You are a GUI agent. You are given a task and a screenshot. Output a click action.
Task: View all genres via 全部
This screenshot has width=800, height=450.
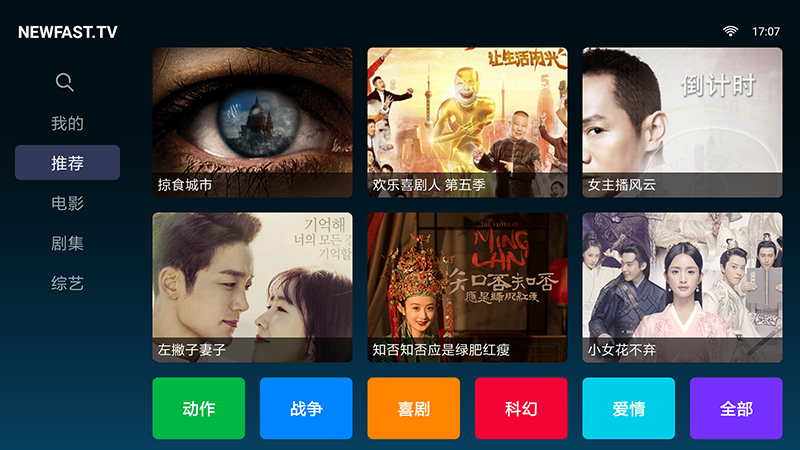point(736,408)
